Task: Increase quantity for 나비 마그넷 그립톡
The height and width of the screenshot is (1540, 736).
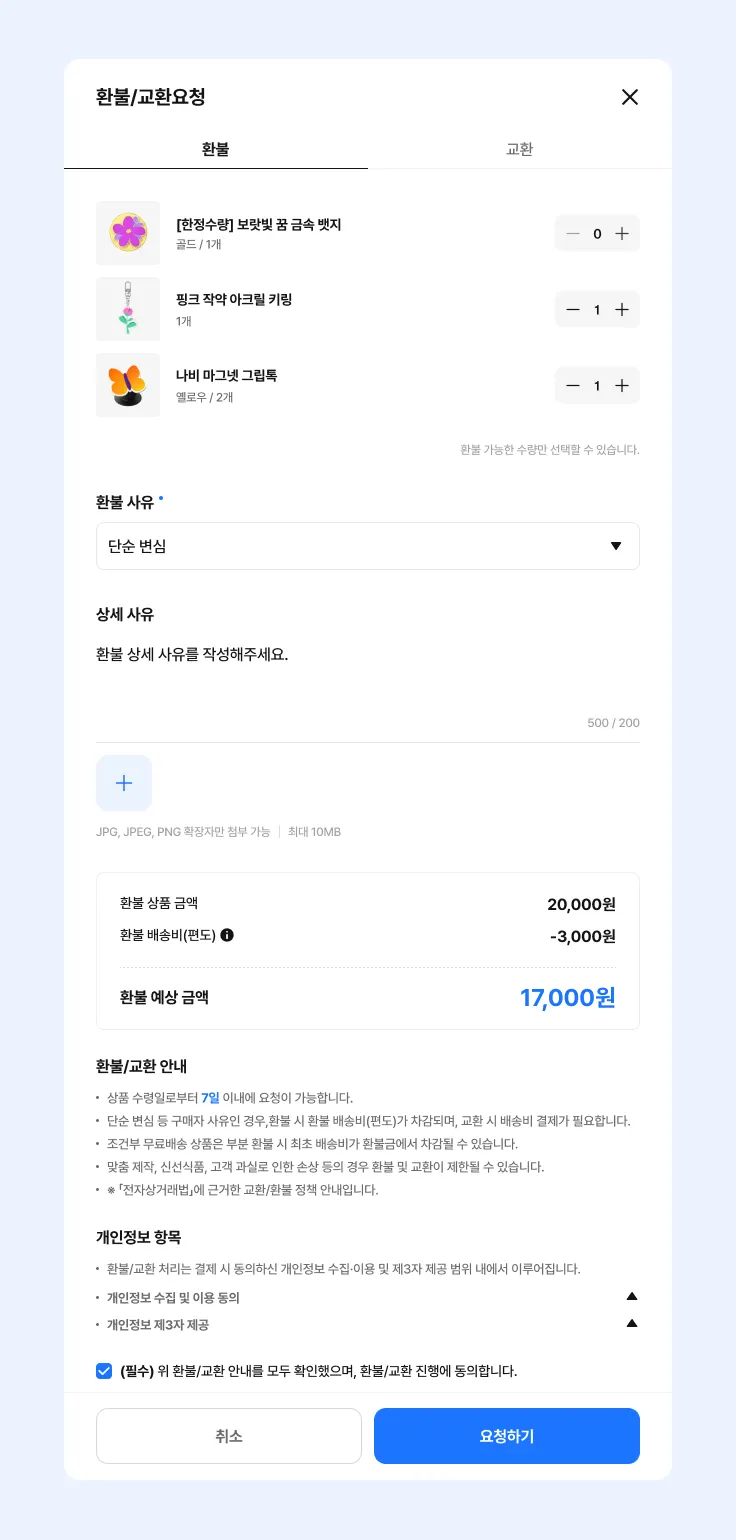Action: 622,386
